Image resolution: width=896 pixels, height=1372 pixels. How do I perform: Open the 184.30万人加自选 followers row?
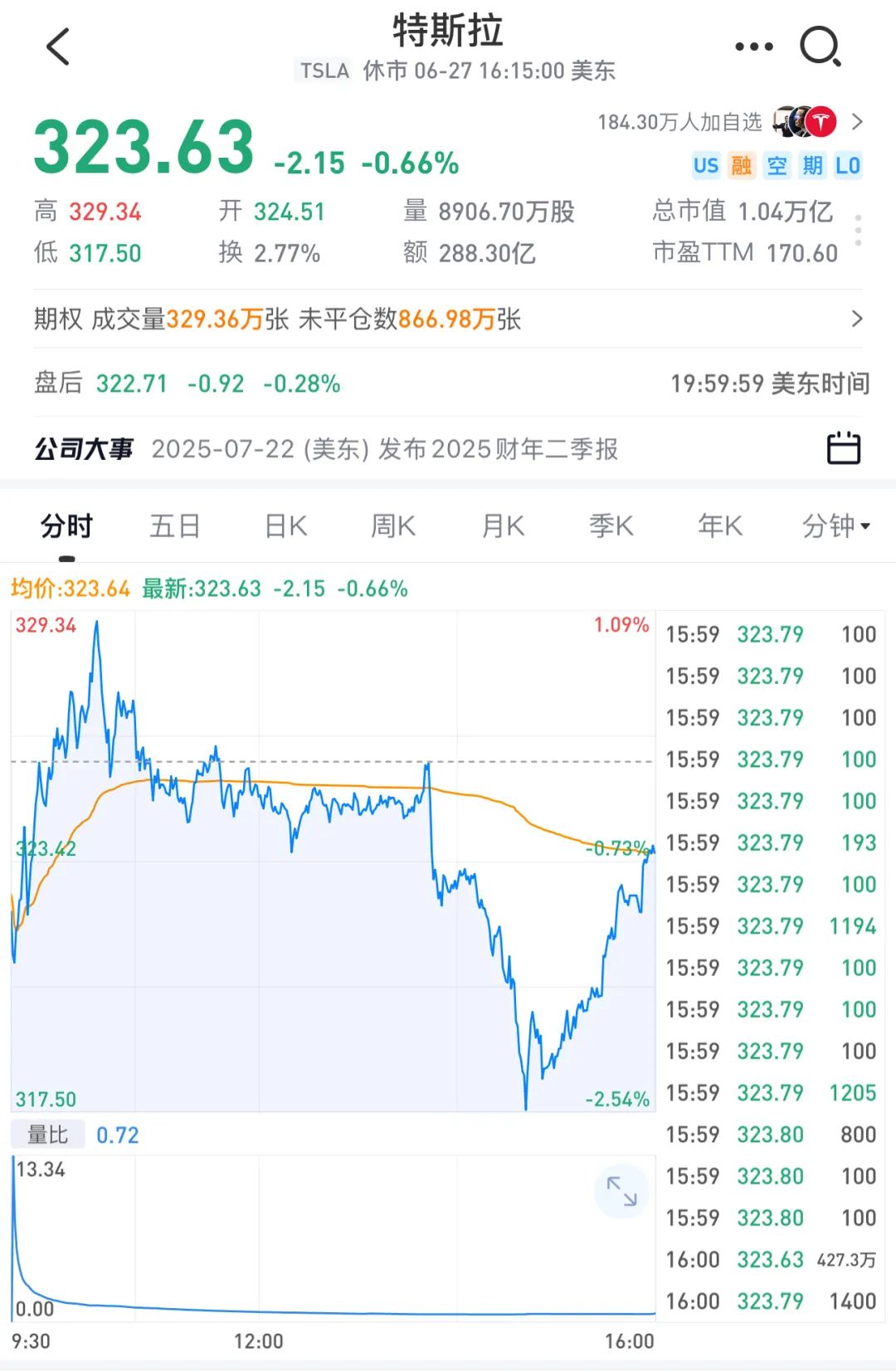730,122
